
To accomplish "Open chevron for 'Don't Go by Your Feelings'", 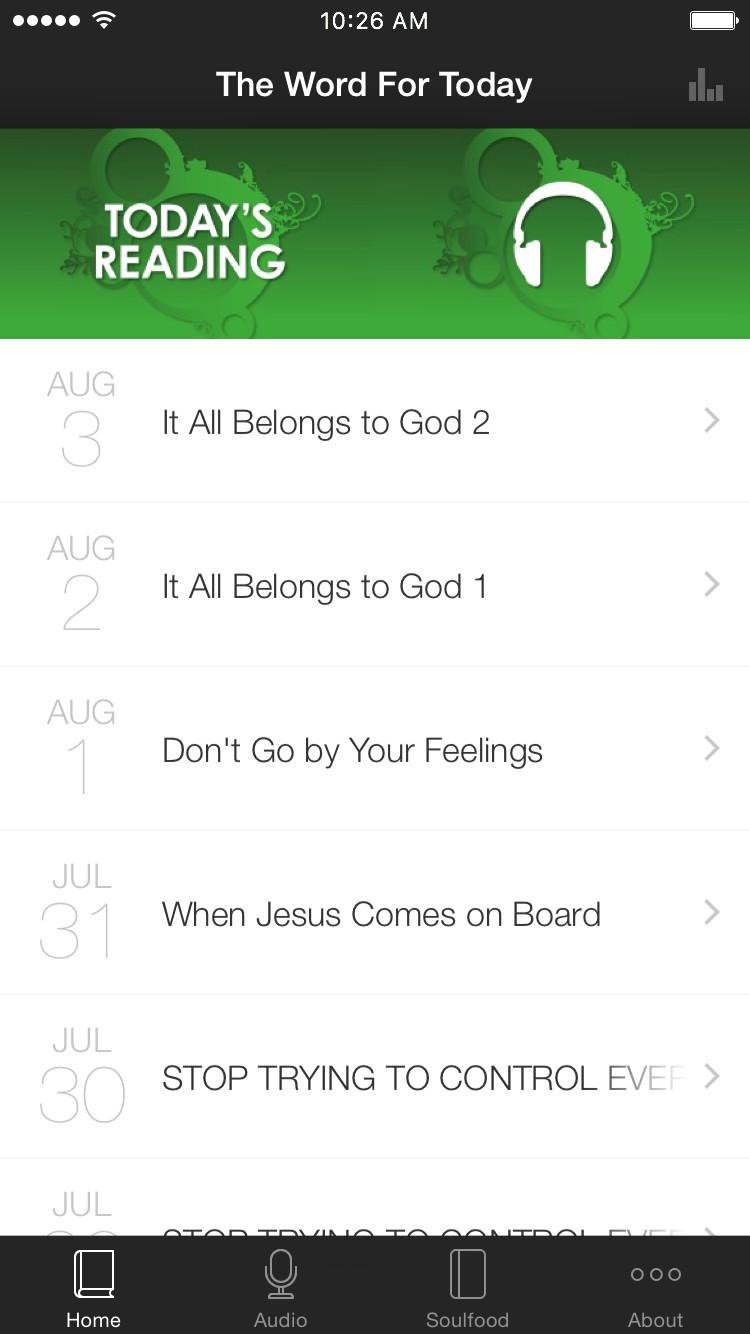I will click(711, 748).
